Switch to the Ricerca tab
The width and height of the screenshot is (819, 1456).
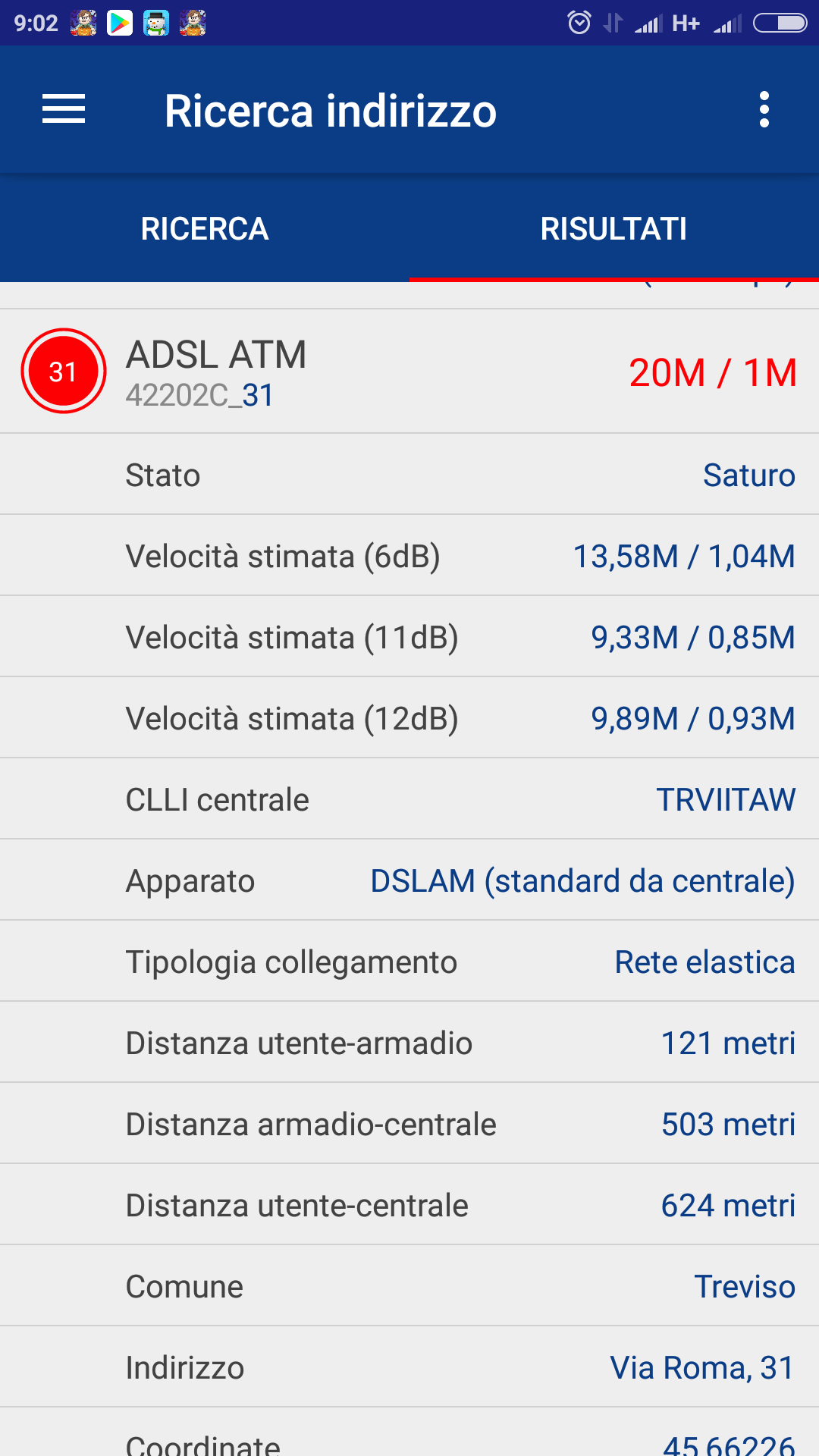click(x=205, y=228)
